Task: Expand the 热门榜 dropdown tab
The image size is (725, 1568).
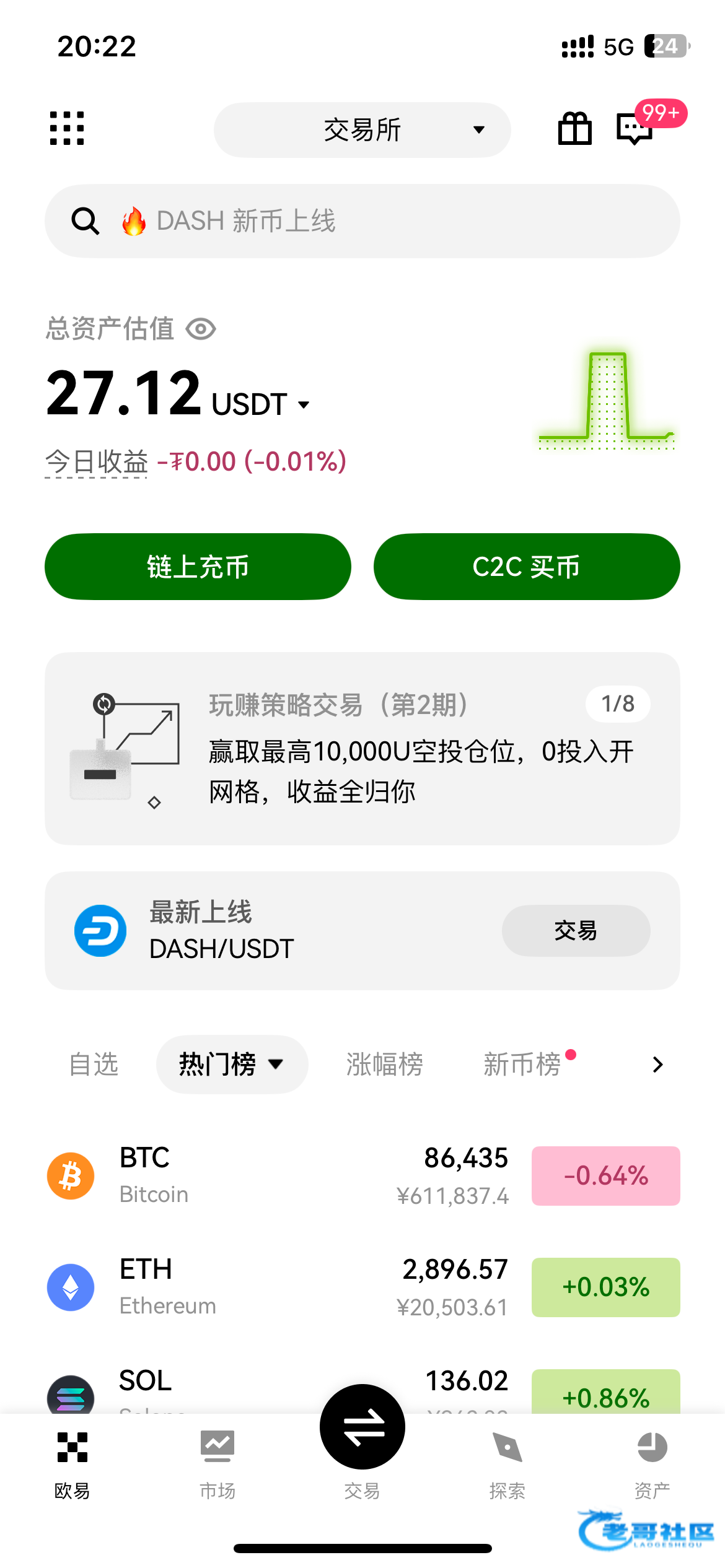Action: pos(232,1065)
